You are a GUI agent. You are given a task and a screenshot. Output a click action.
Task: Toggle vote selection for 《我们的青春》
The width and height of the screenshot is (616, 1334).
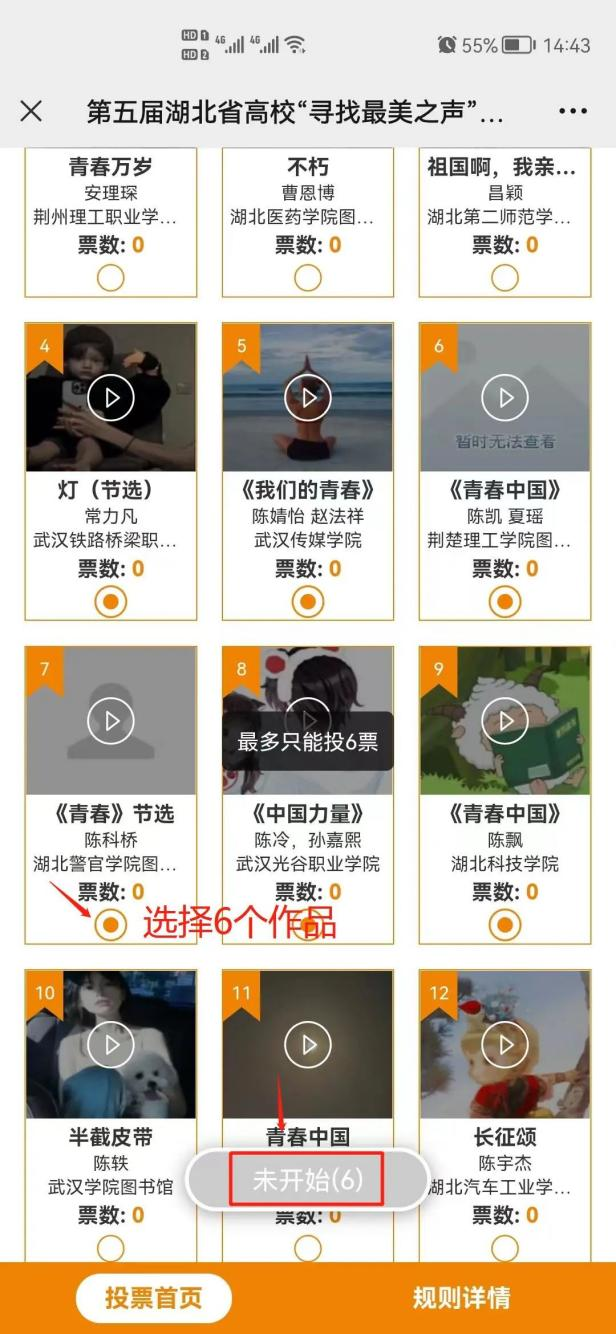click(x=308, y=601)
